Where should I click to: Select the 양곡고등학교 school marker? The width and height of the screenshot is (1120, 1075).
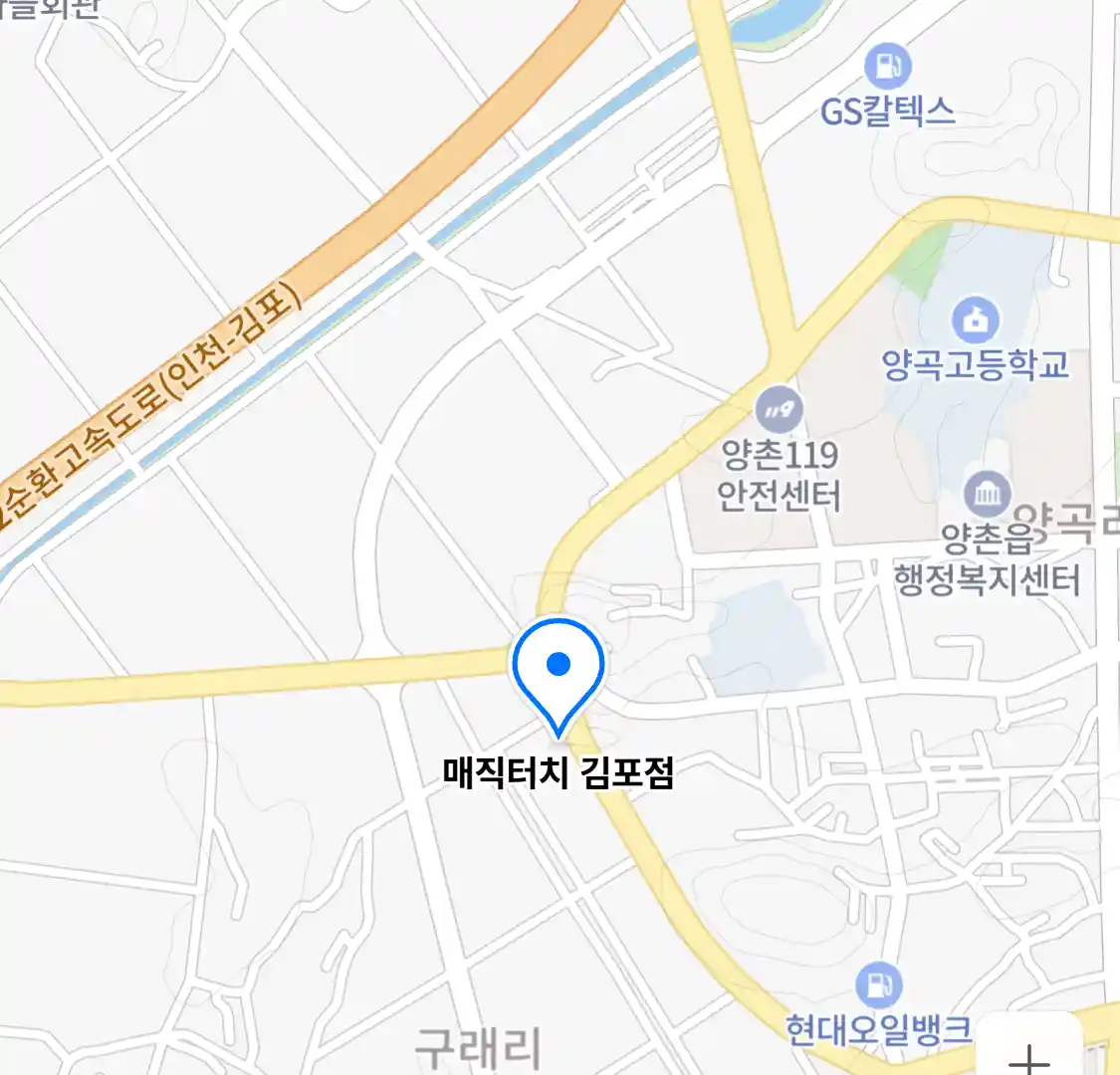point(975,321)
